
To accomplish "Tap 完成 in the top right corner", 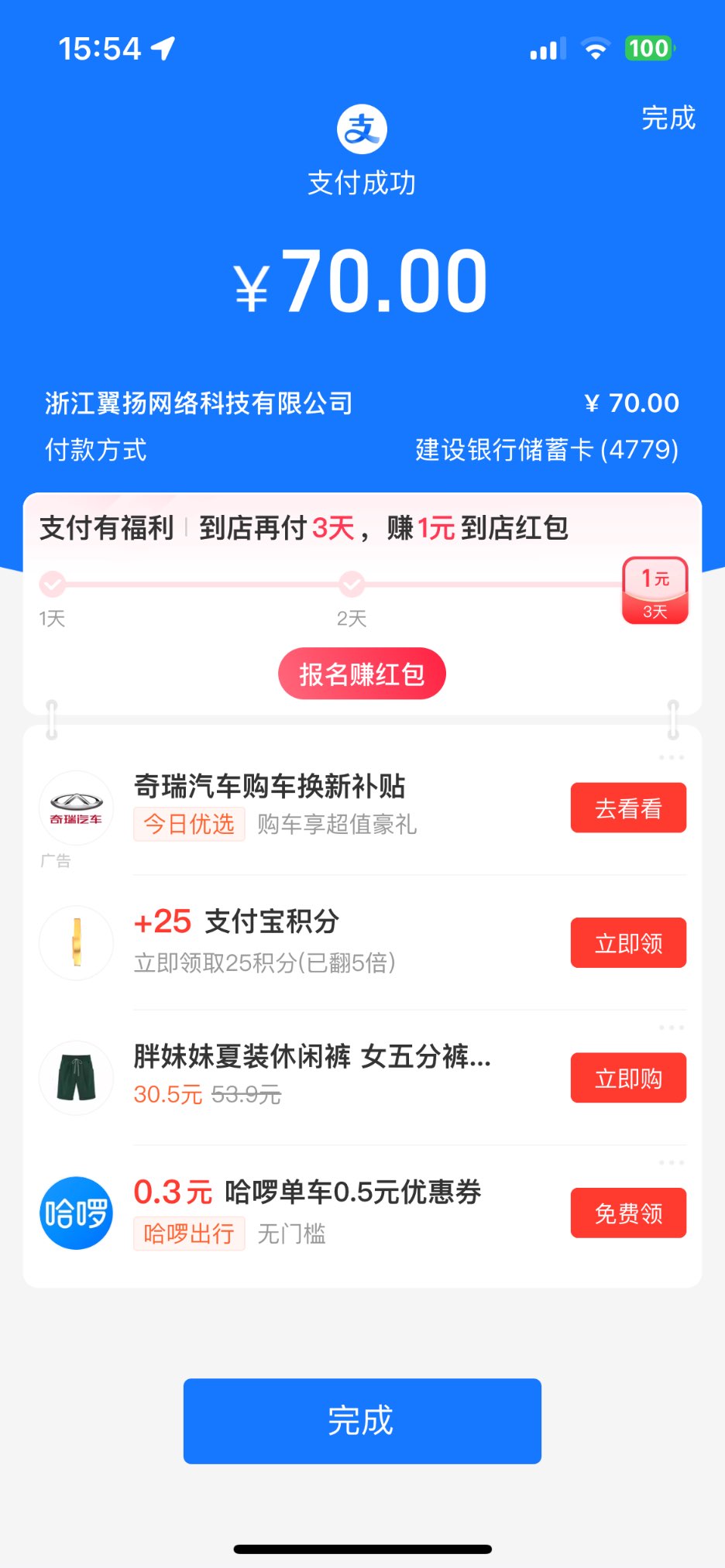I will pyautogui.click(x=668, y=118).
